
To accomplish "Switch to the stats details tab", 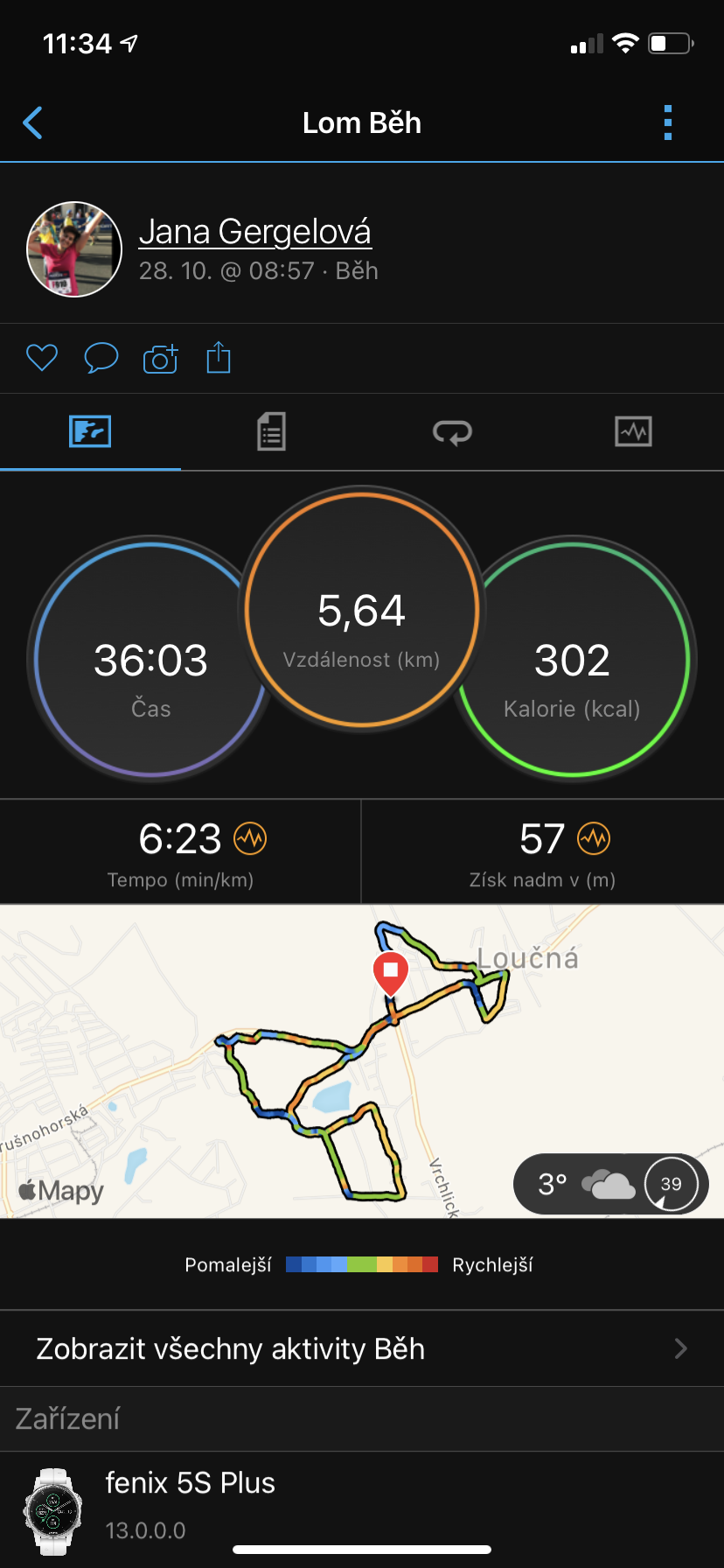I will (271, 432).
